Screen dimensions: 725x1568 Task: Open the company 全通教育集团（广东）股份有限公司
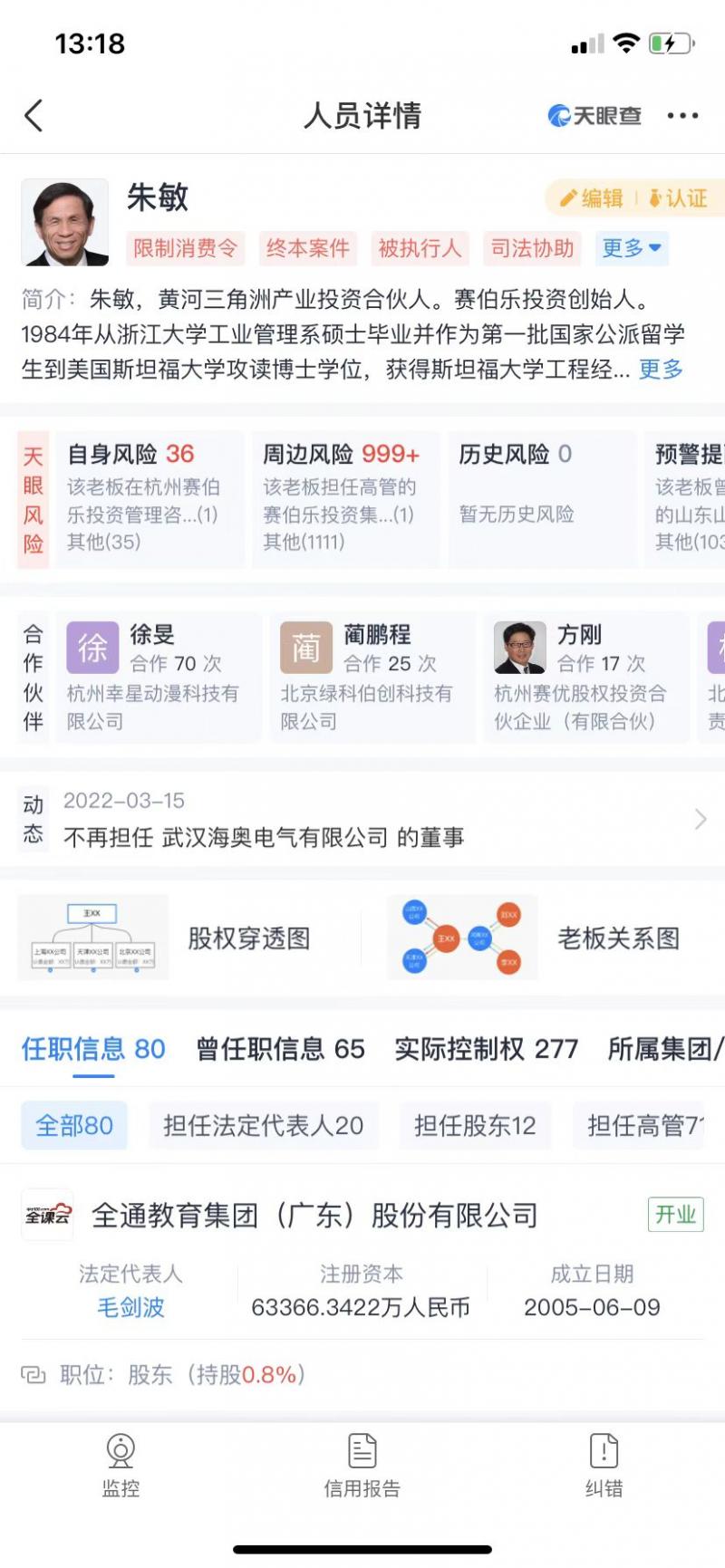click(x=314, y=1216)
